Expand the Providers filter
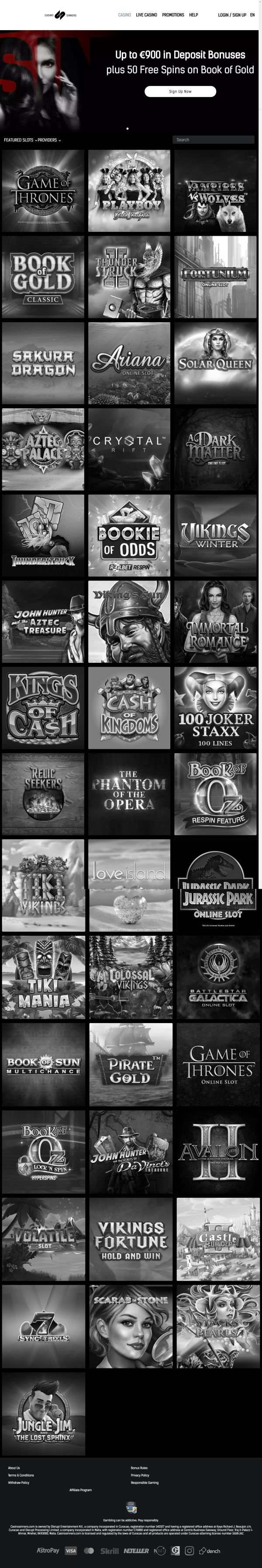The image size is (262, 1568). coord(49,140)
